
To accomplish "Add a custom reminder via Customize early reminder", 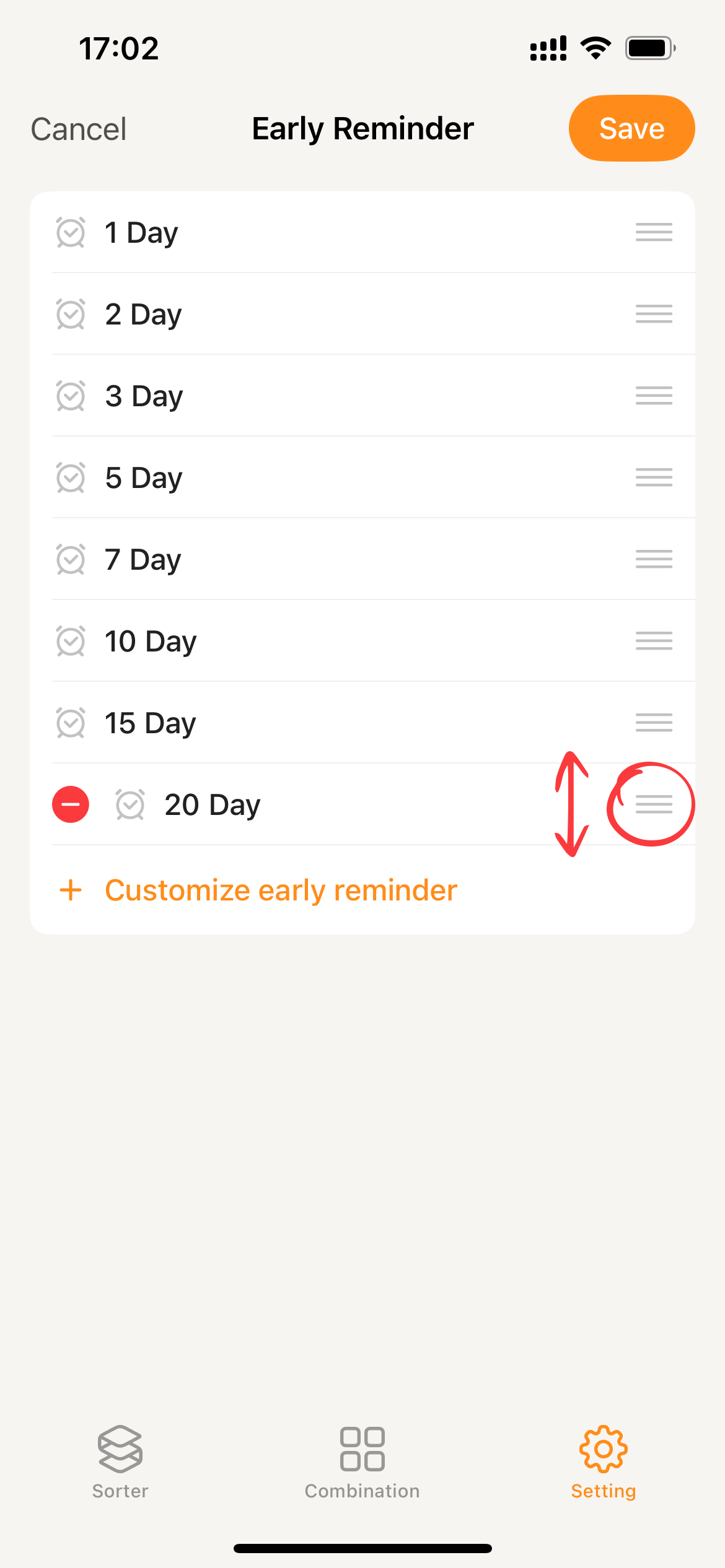I will click(280, 891).
